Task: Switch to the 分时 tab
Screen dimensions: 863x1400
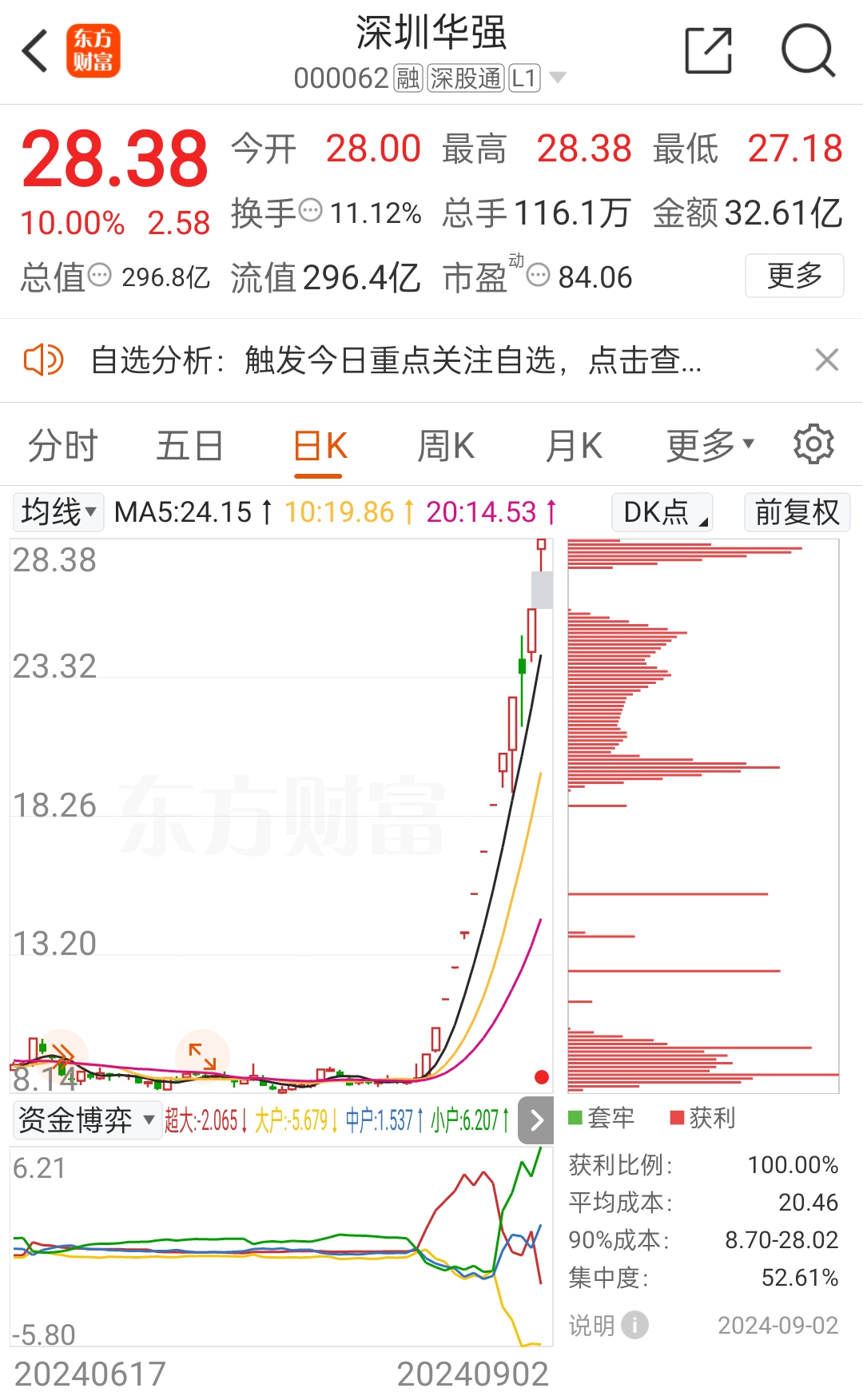Action: point(62,445)
